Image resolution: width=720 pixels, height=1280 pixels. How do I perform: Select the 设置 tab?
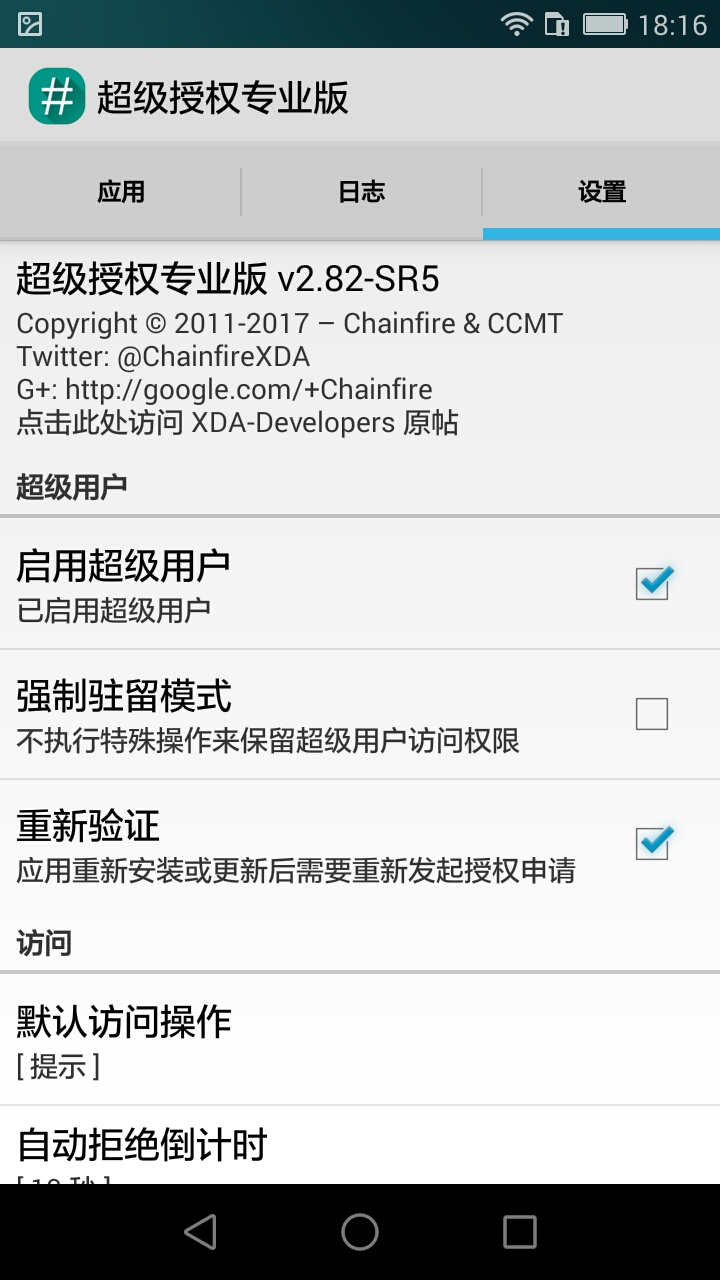pyautogui.click(x=601, y=192)
